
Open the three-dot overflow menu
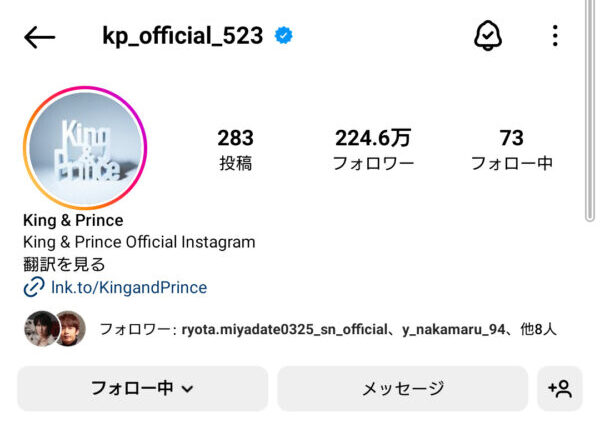pyautogui.click(x=555, y=37)
